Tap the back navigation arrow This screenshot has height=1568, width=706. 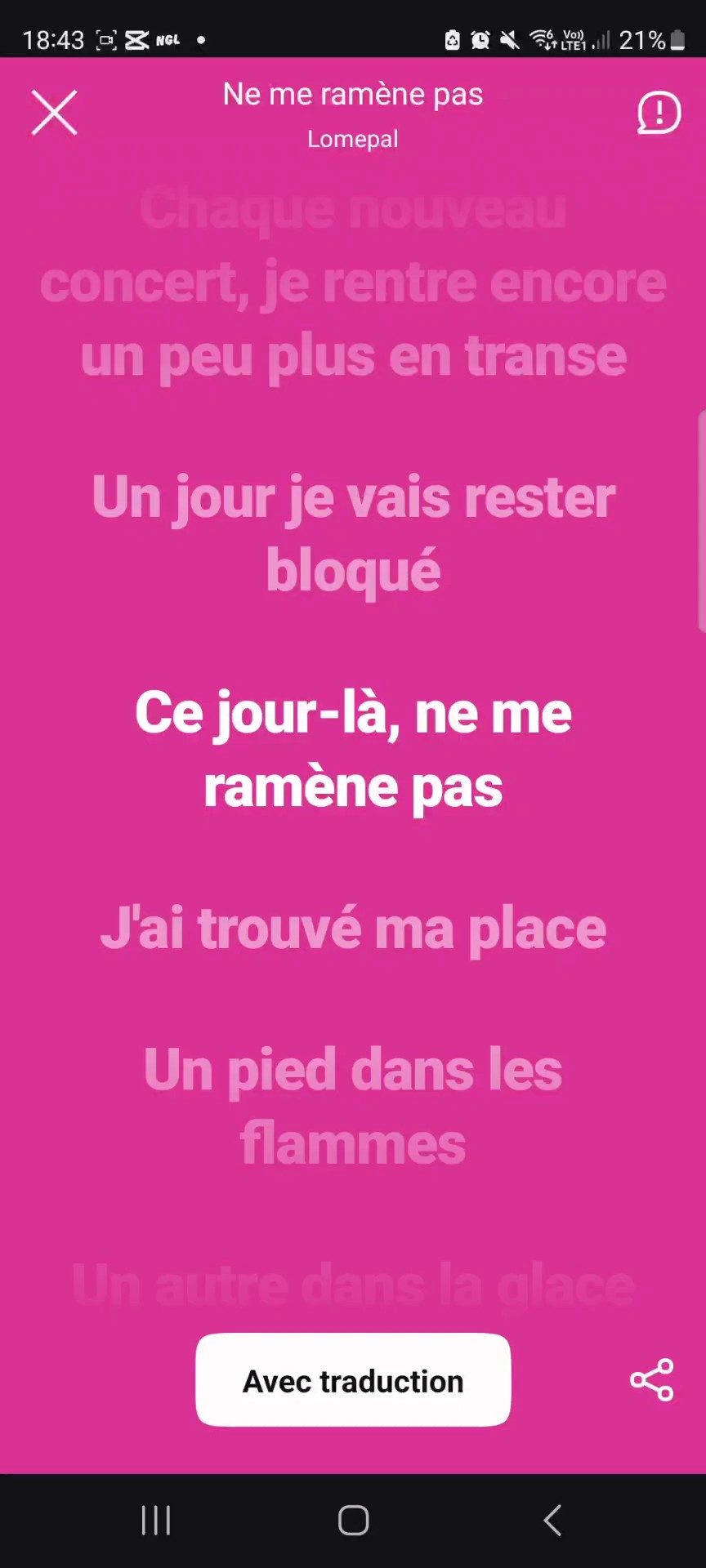(551, 1519)
